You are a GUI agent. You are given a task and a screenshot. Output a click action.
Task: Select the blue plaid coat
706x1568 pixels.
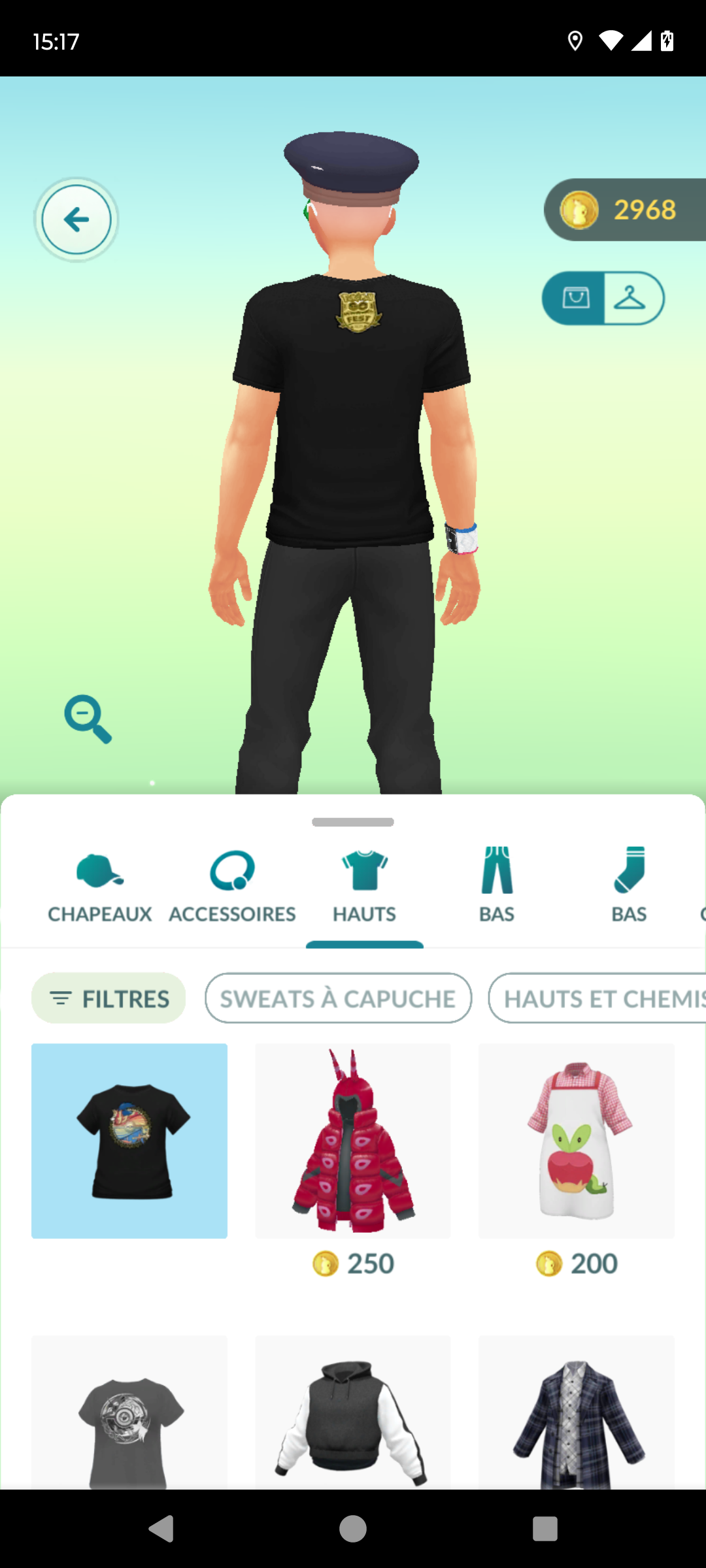577,1413
